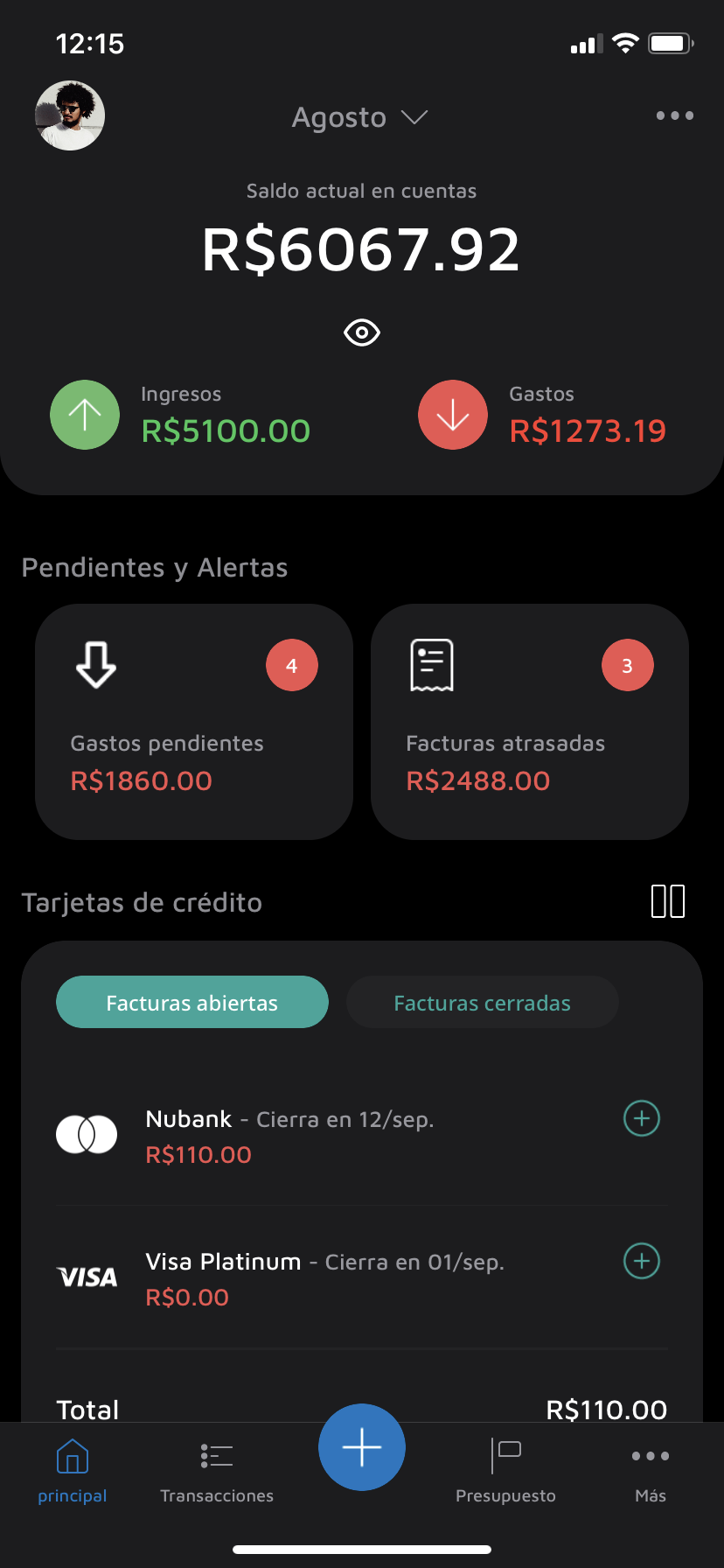Open the Facturas atrasadas card
This screenshot has width=724, height=1568.
(530, 722)
